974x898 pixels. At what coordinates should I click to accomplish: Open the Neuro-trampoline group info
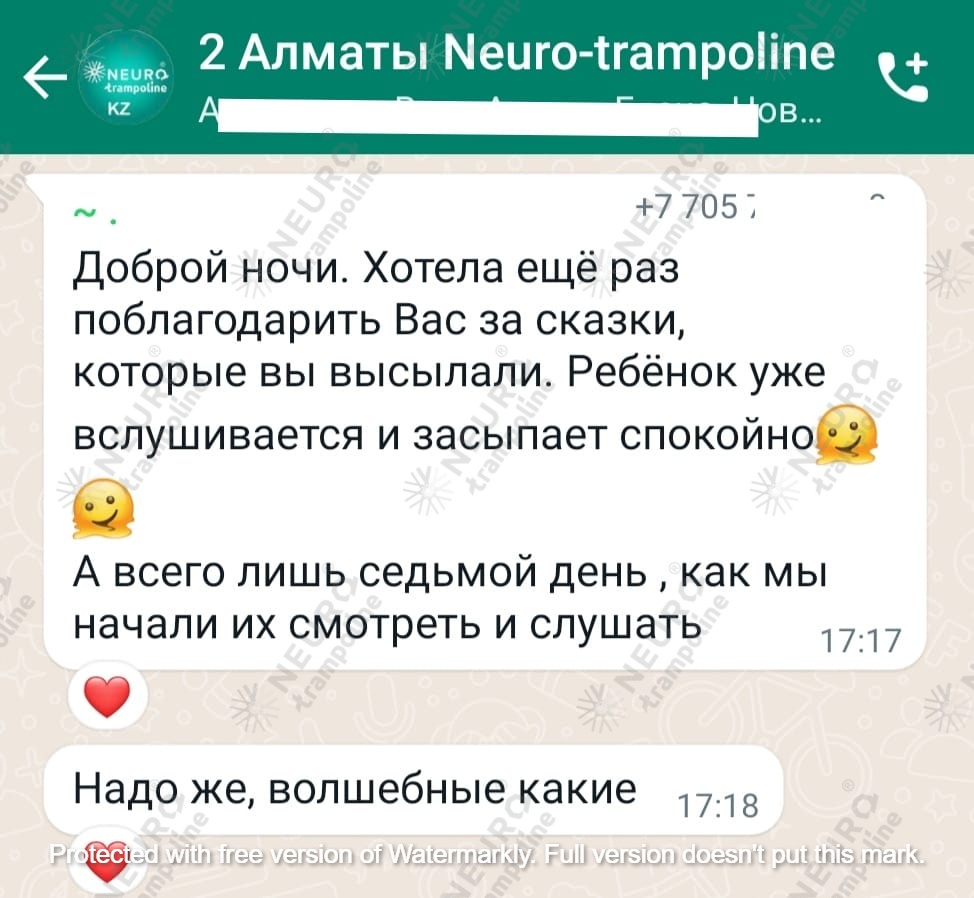tap(515, 55)
